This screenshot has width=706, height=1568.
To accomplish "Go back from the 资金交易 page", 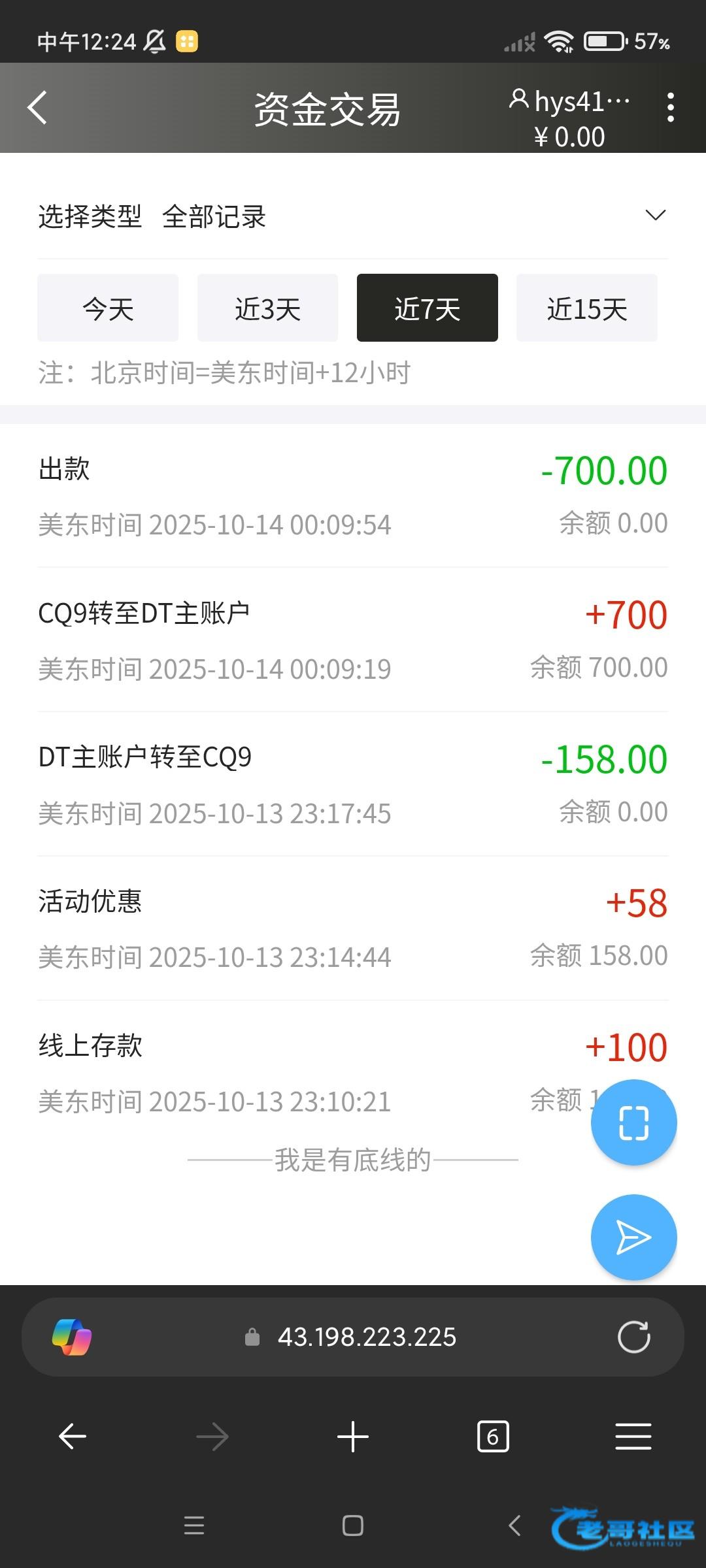I will 38,108.
